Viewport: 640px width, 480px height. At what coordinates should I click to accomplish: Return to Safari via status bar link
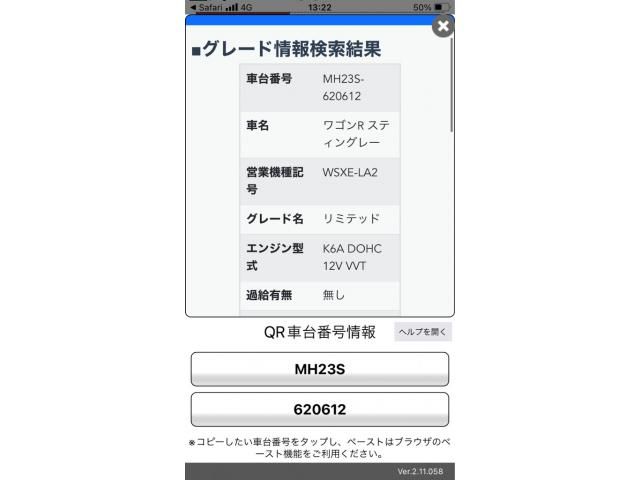coord(208,7)
